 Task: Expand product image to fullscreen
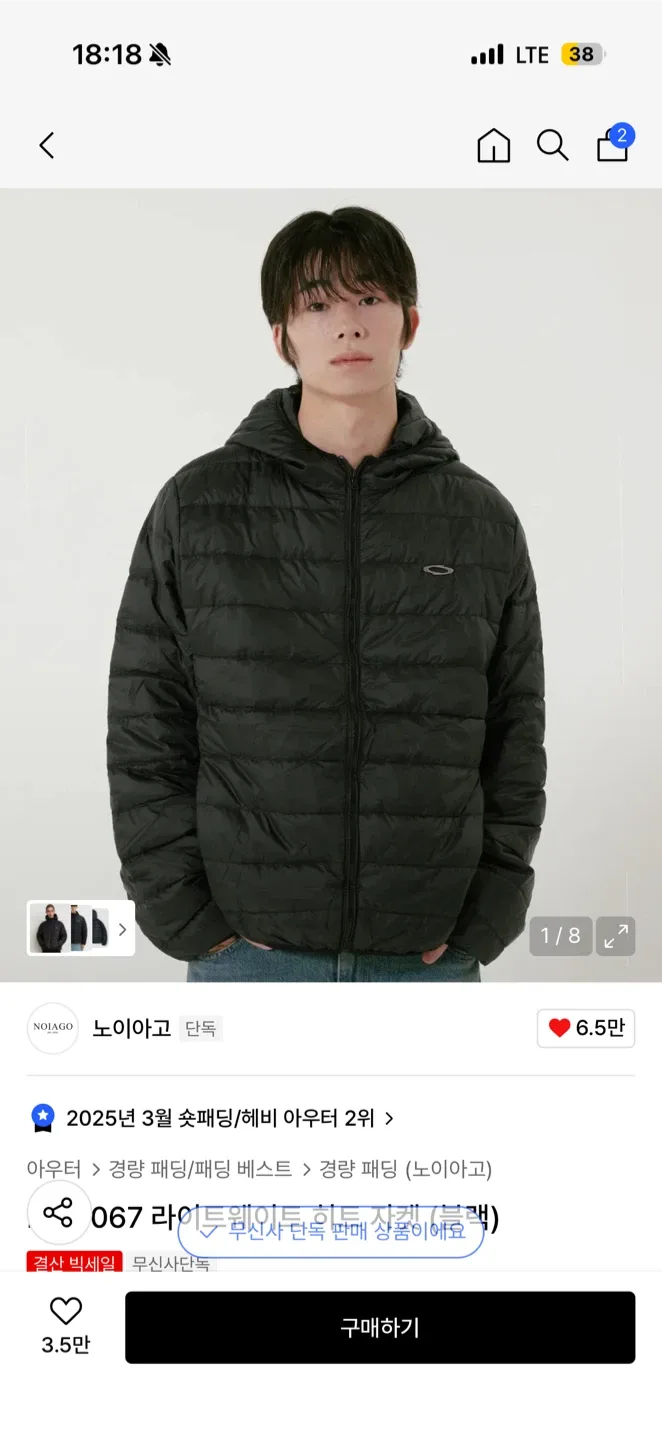tap(616, 936)
